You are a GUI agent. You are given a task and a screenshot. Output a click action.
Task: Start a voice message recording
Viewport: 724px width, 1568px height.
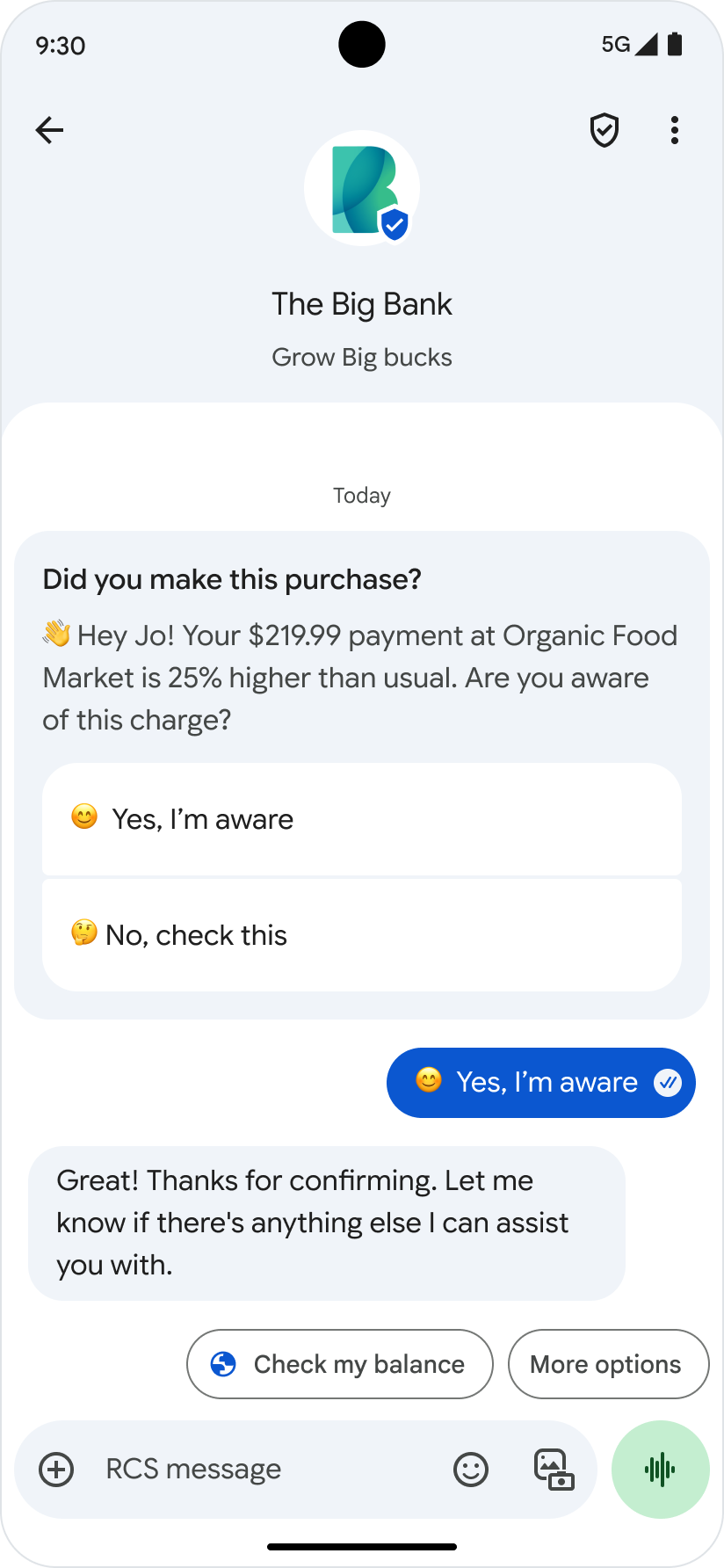[x=660, y=1469]
